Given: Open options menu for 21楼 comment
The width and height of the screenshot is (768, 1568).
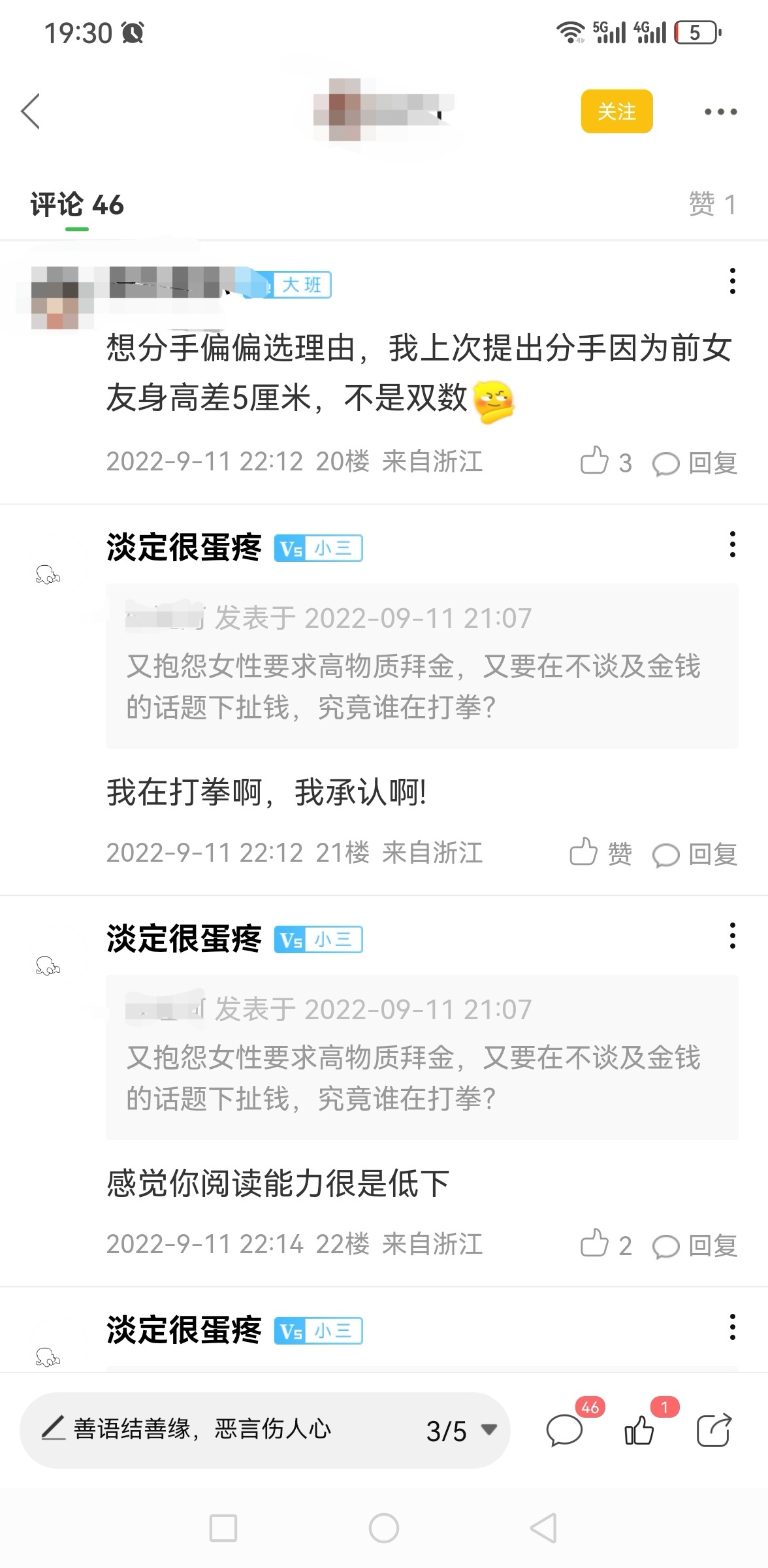Looking at the screenshot, I should [x=732, y=544].
